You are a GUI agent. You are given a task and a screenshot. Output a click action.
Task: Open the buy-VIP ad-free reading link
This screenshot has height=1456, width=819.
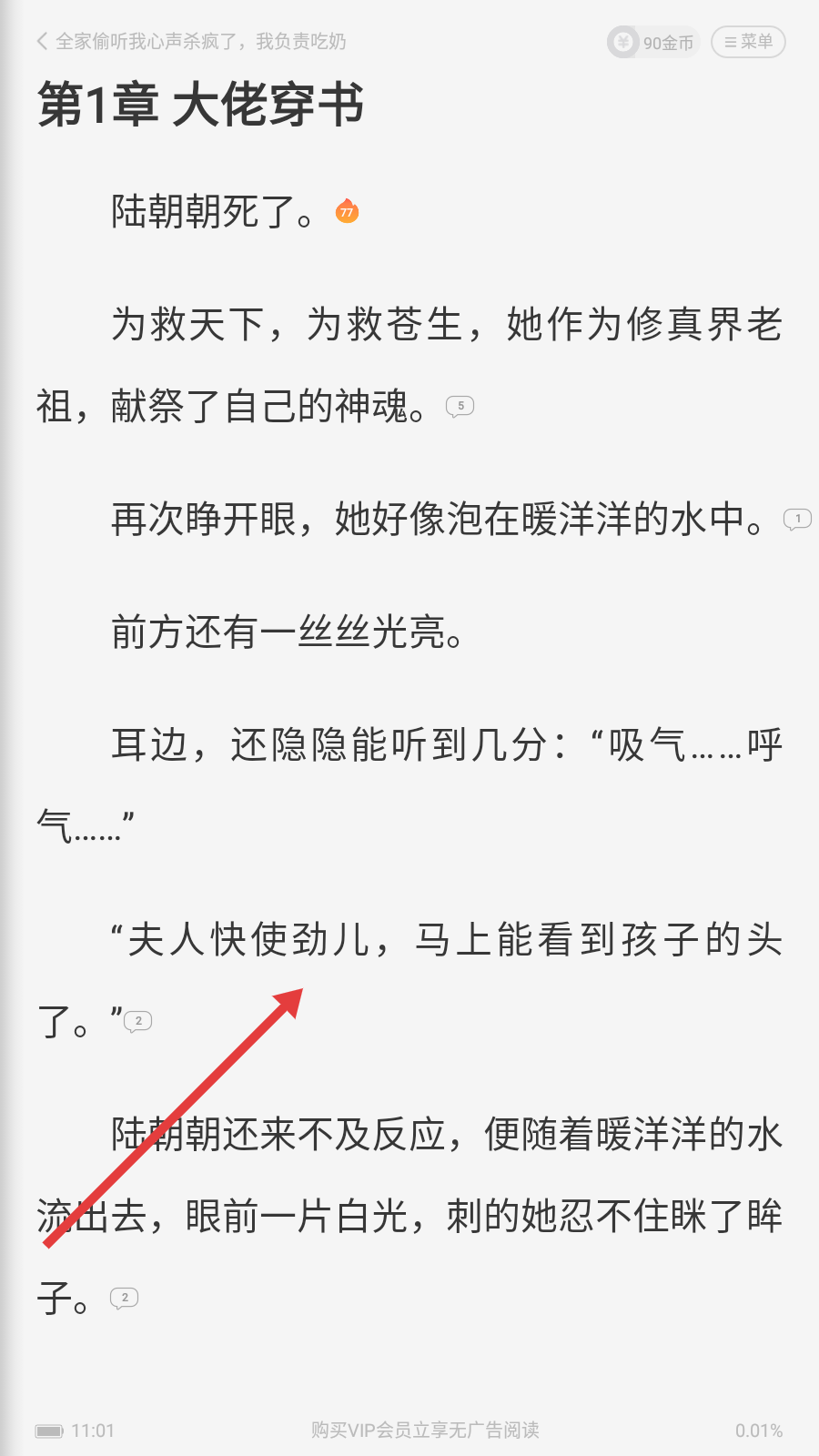[425, 1431]
